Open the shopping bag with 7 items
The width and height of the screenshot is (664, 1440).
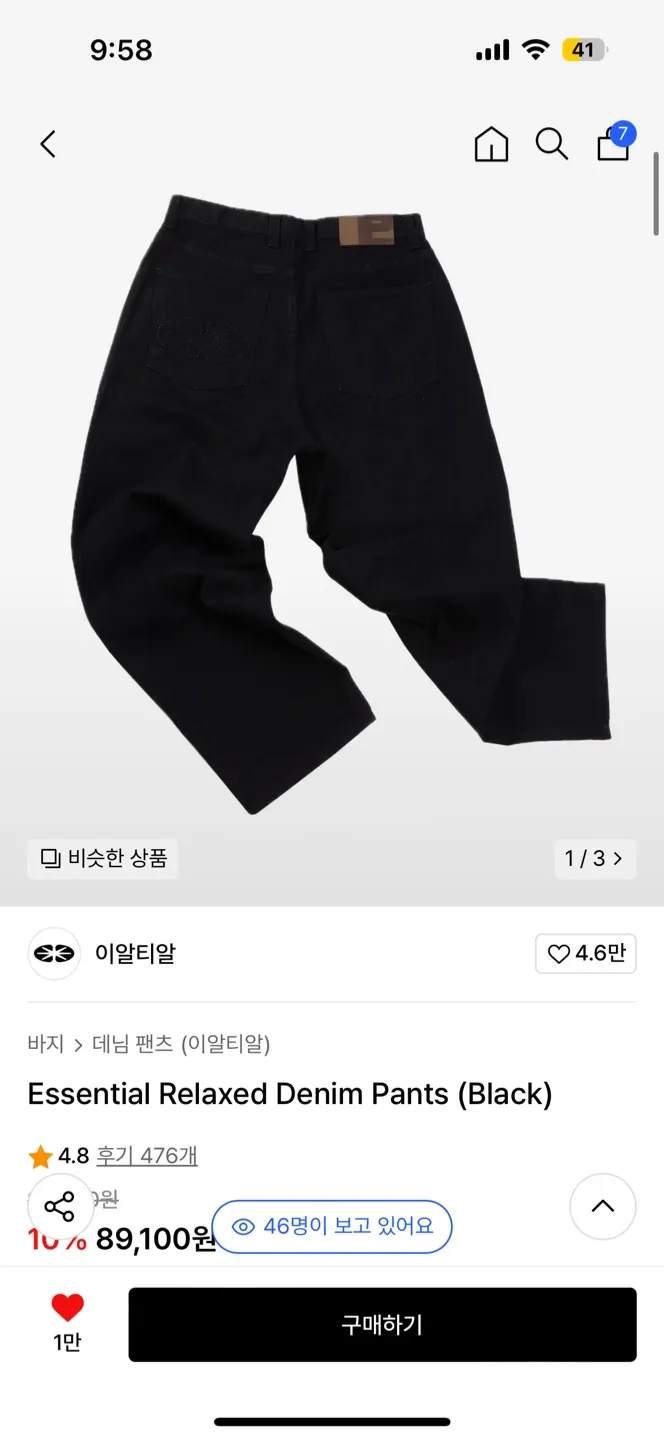(614, 144)
